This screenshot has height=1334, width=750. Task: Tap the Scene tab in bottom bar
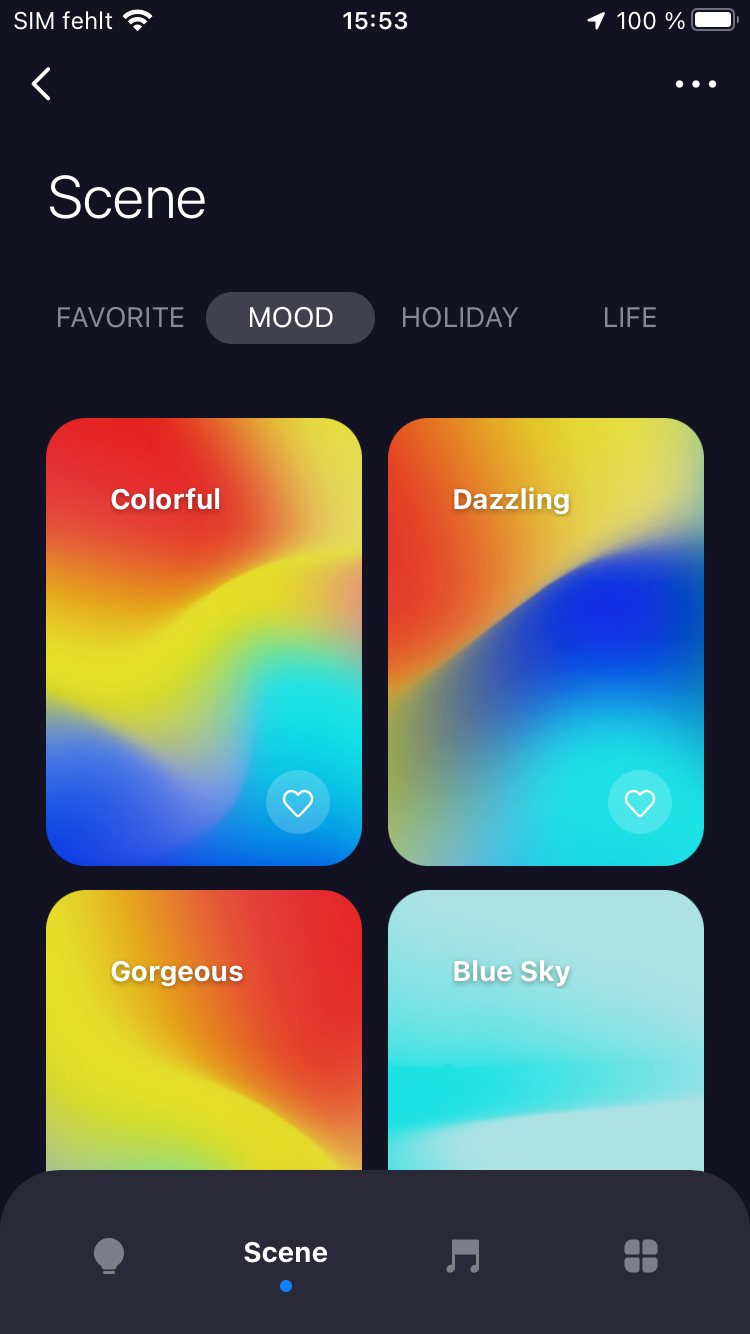(286, 1254)
